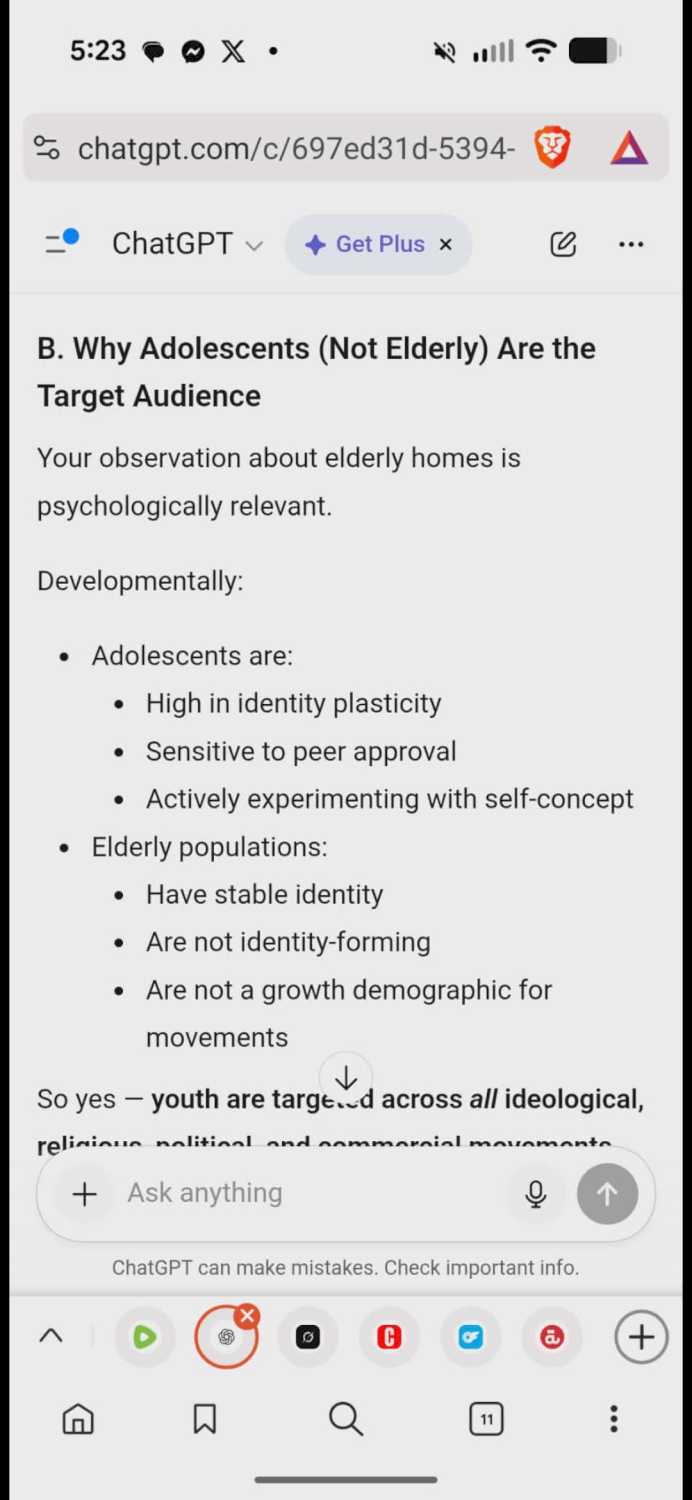This screenshot has width=692, height=1500.
Task: Open the tab switcher showing 11
Action: coord(486,1418)
